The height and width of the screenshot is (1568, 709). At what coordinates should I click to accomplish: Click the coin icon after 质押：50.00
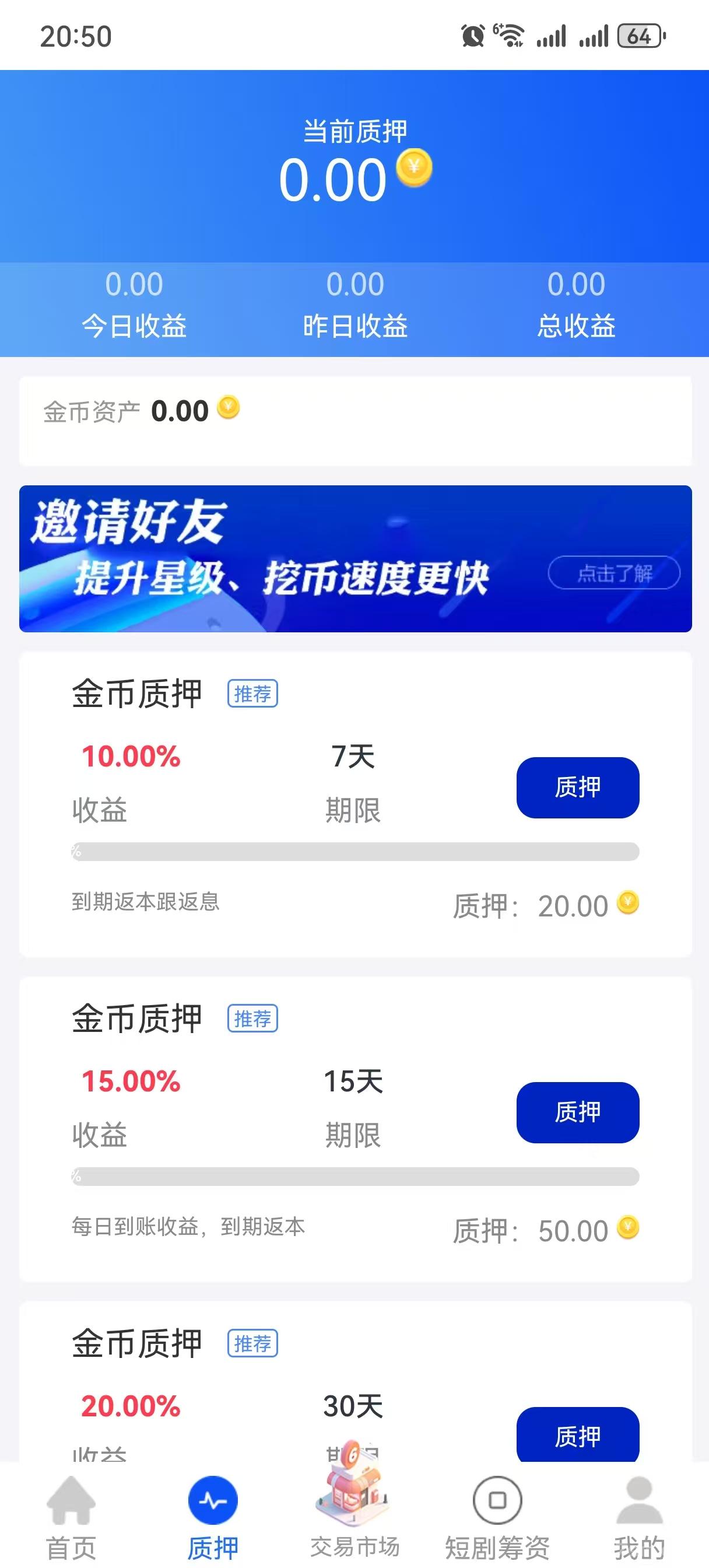(x=629, y=1229)
